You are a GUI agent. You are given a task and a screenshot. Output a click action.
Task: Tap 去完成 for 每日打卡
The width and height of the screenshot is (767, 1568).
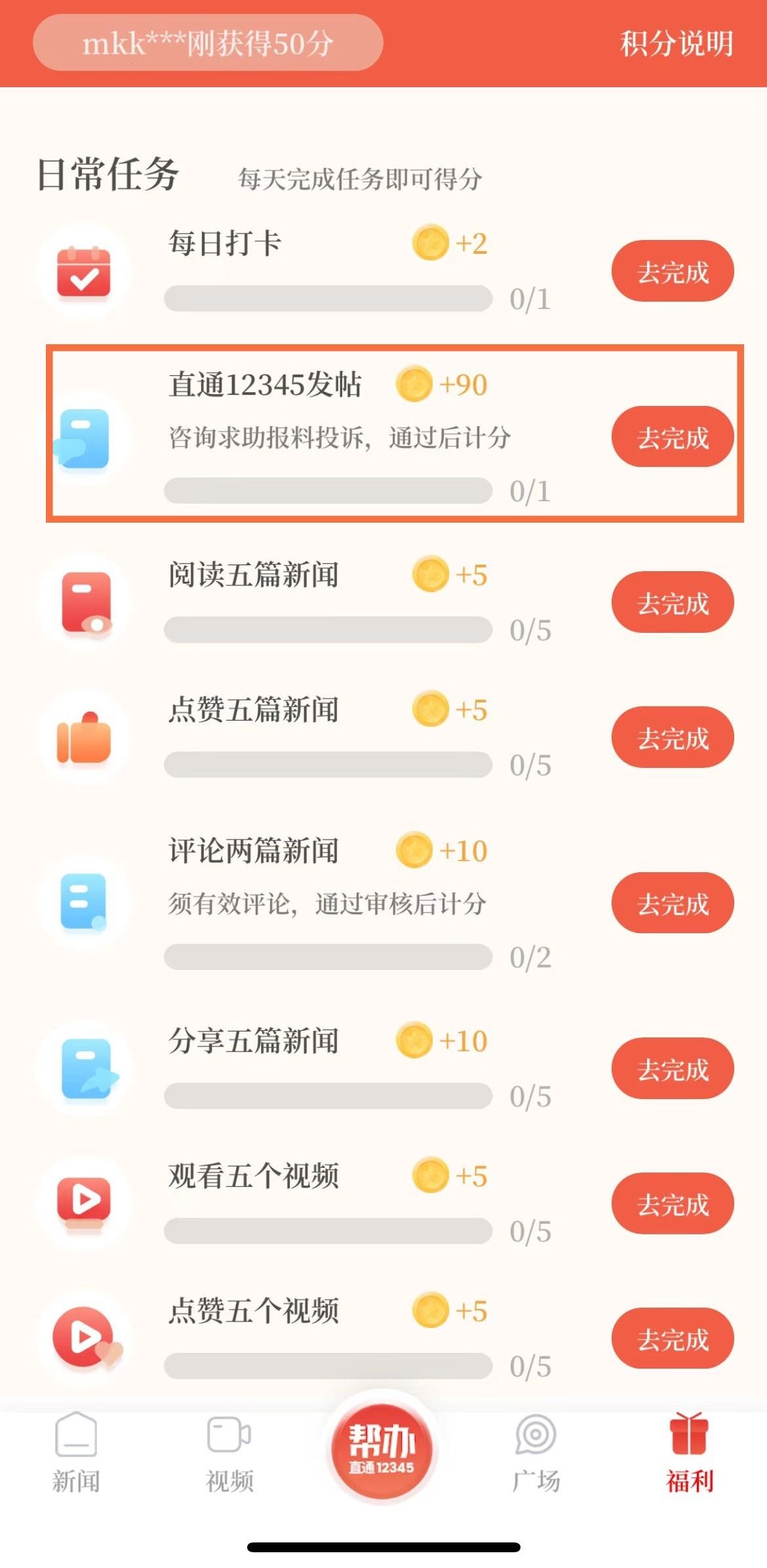[673, 271]
